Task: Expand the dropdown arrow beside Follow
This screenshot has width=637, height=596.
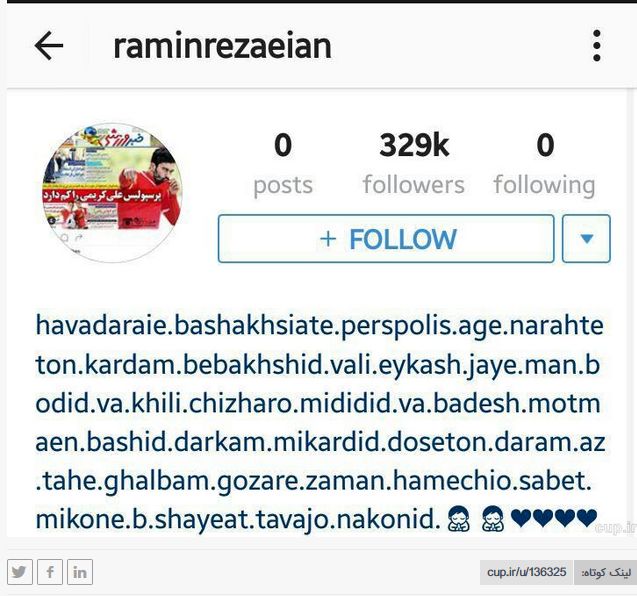Action: click(586, 239)
